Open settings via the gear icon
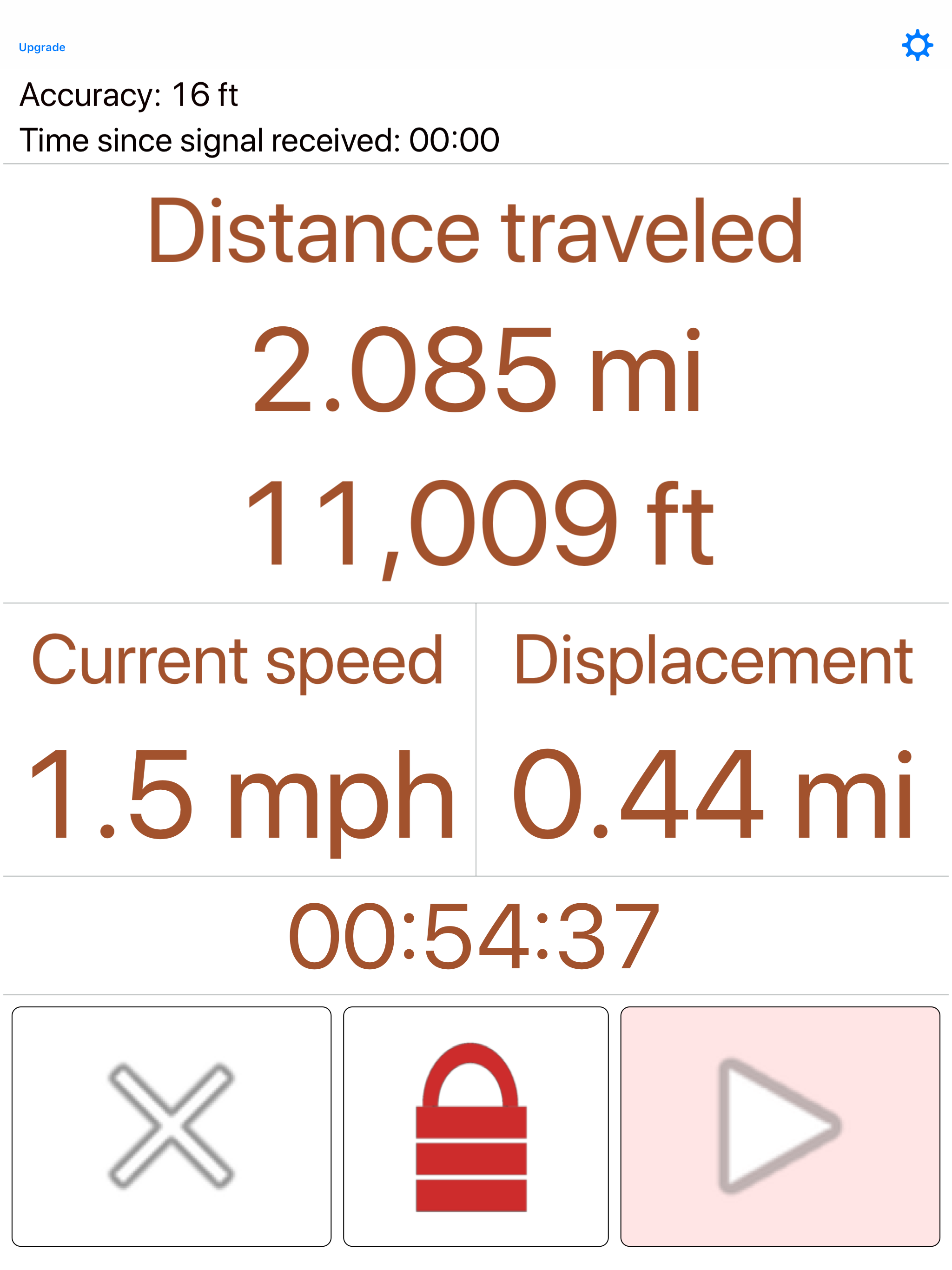 point(916,46)
